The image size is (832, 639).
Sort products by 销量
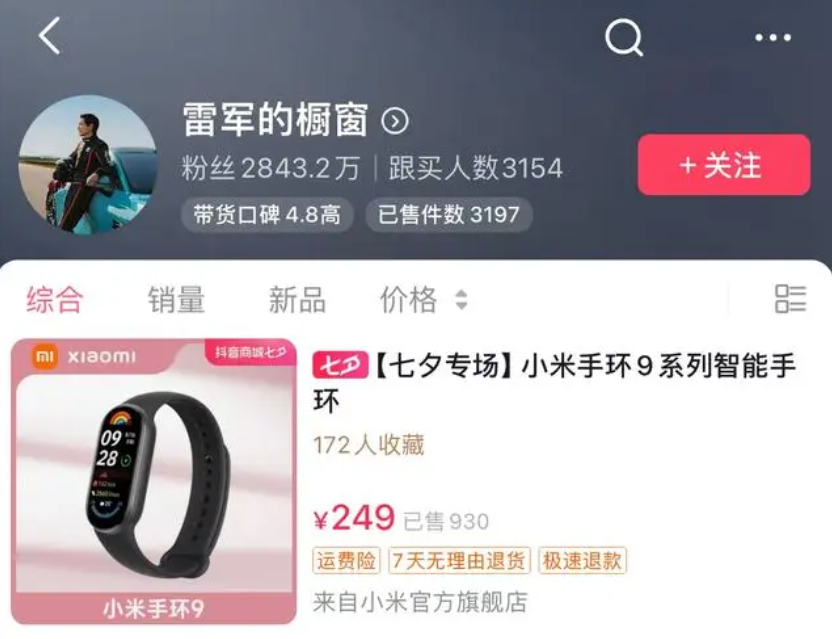176,299
